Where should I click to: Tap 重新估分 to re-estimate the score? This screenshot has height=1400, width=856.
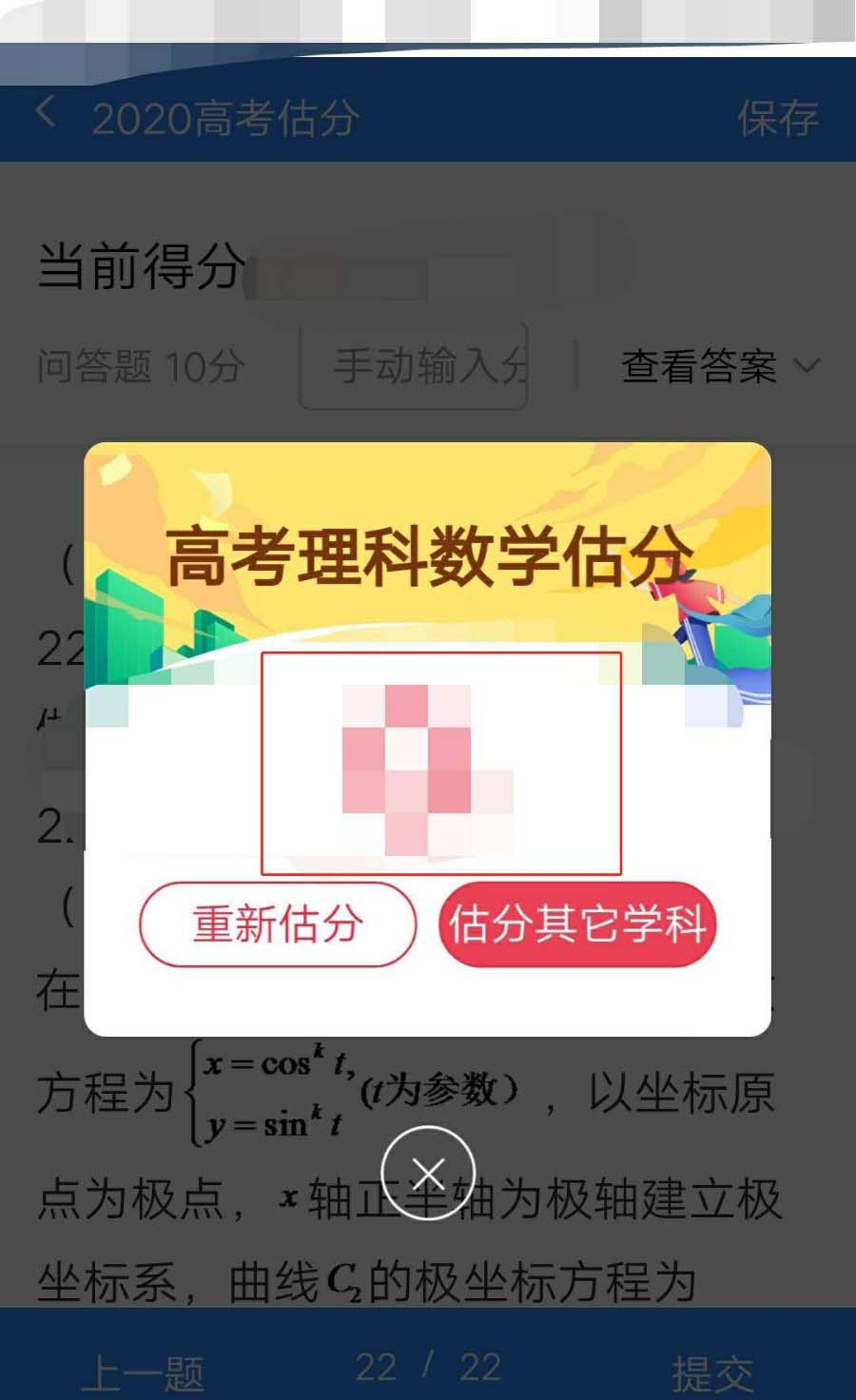(x=278, y=924)
